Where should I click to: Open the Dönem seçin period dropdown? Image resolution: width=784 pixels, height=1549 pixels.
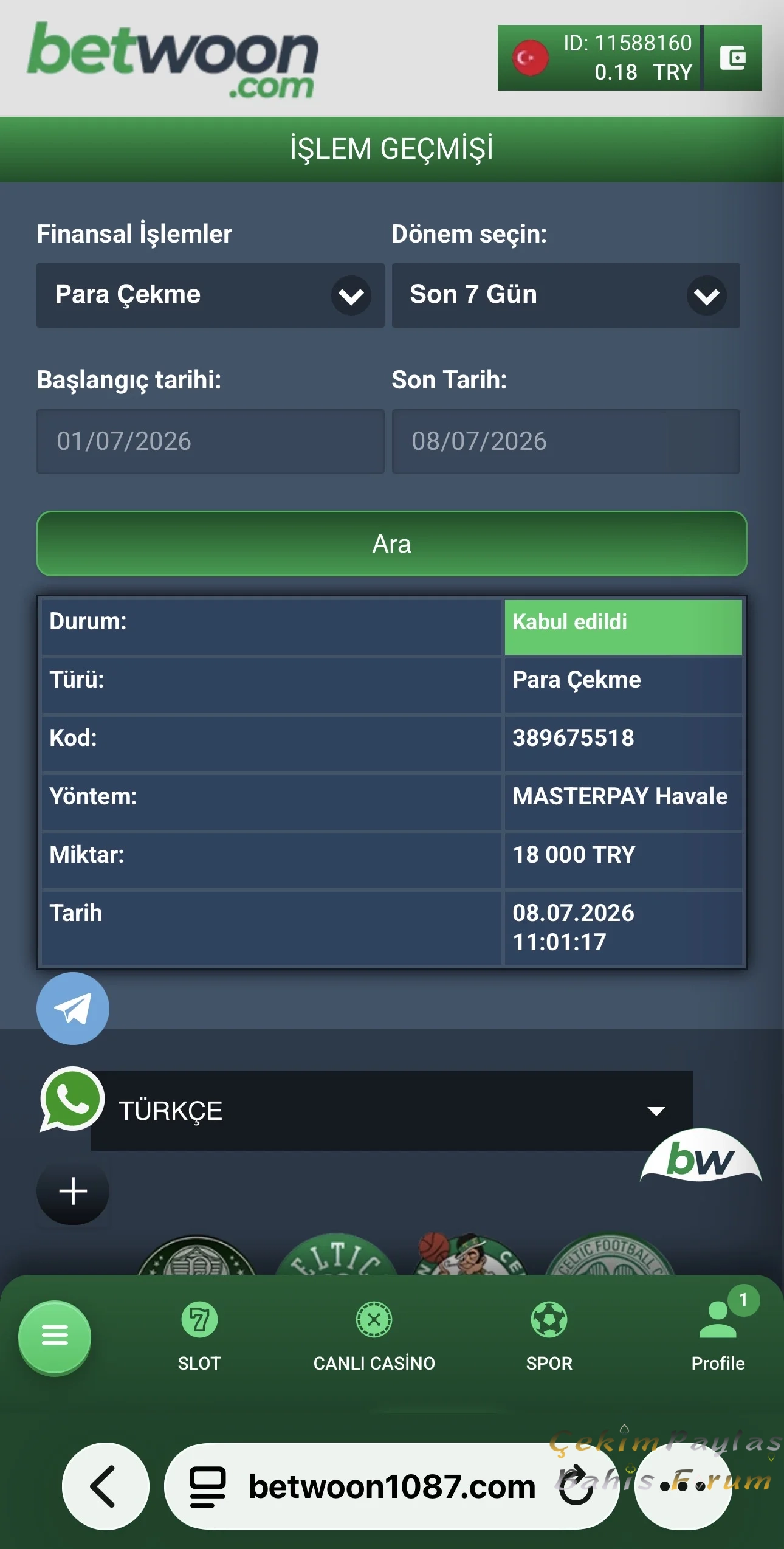566,295
